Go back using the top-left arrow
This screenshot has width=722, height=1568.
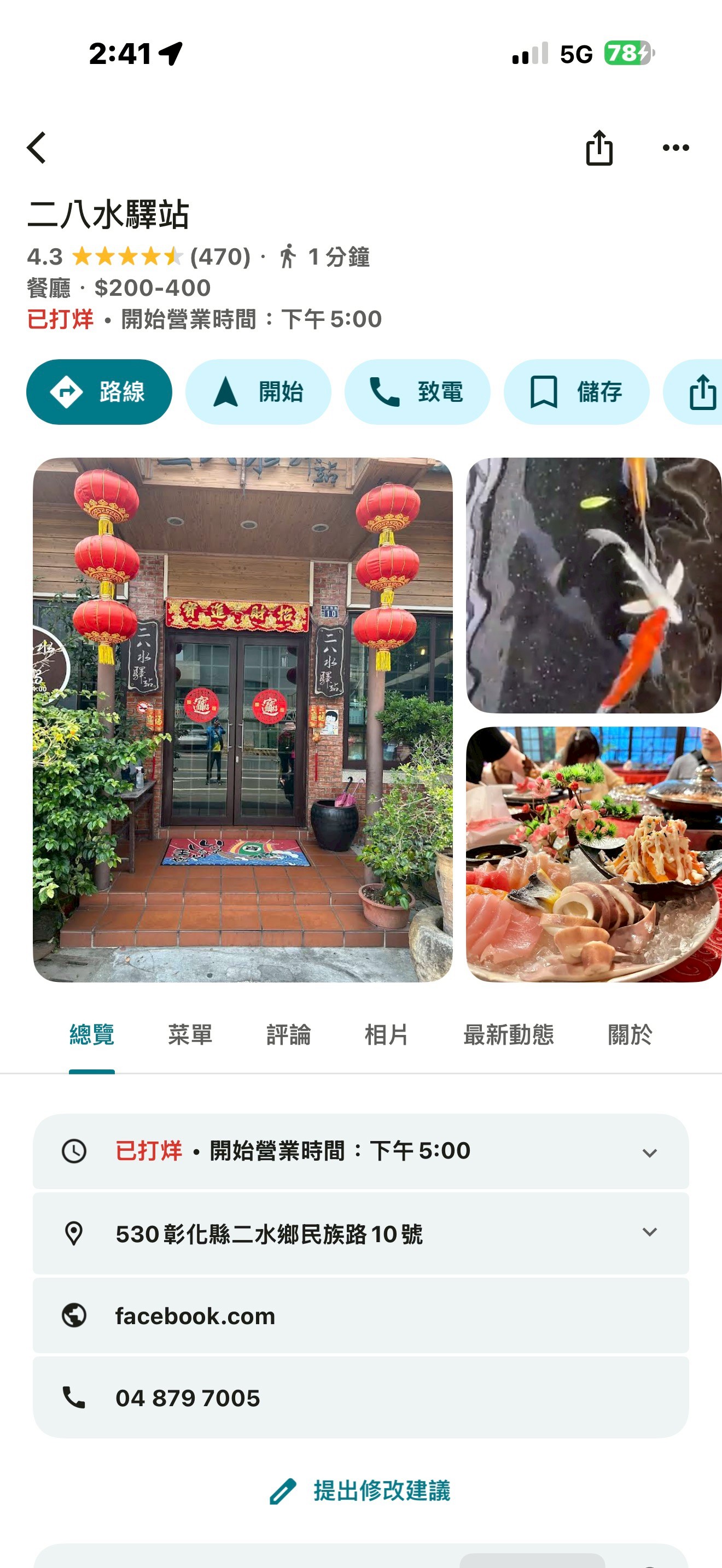[x=37, y=148]
